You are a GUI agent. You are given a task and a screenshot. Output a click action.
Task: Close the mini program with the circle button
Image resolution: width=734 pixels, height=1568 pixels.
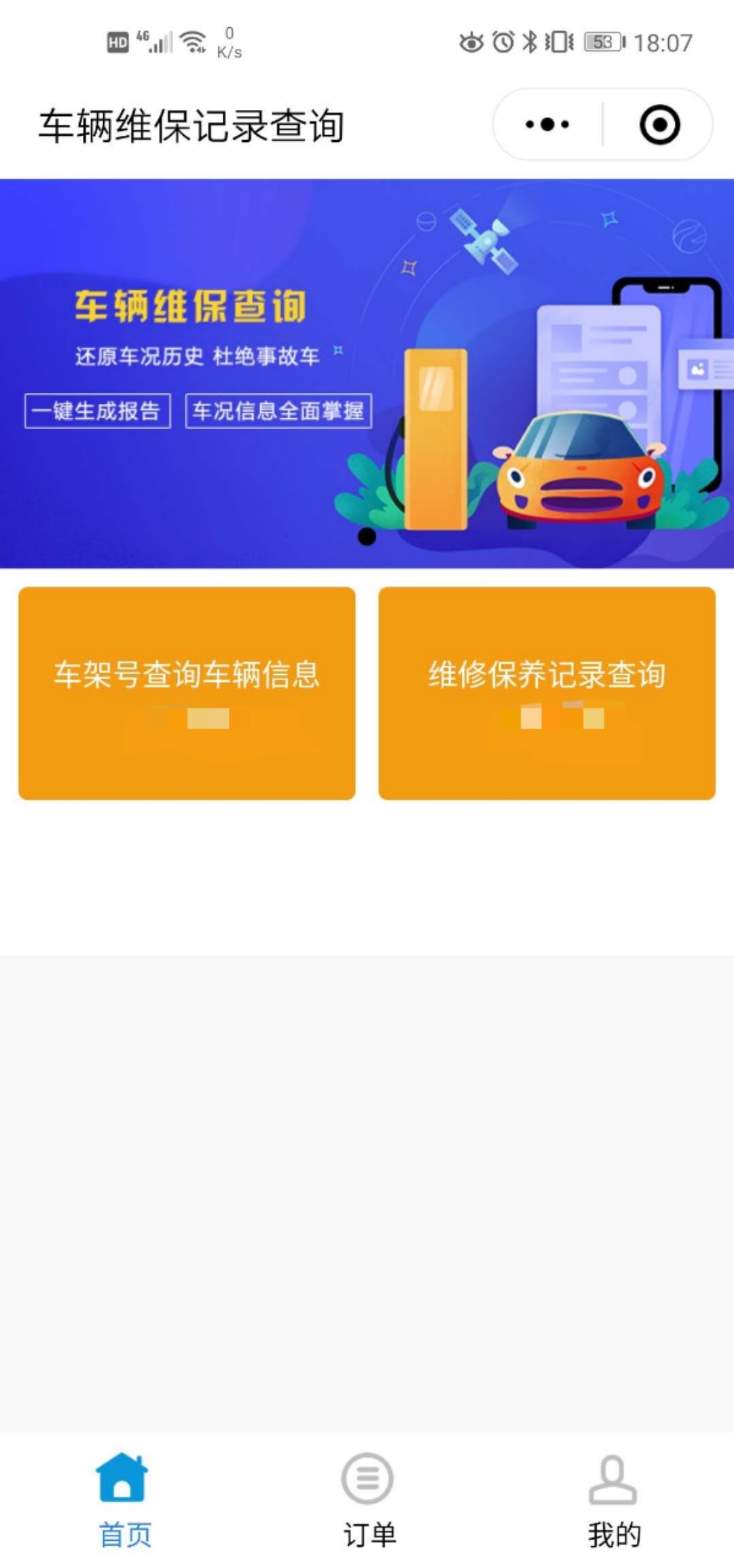coord(659,125)
